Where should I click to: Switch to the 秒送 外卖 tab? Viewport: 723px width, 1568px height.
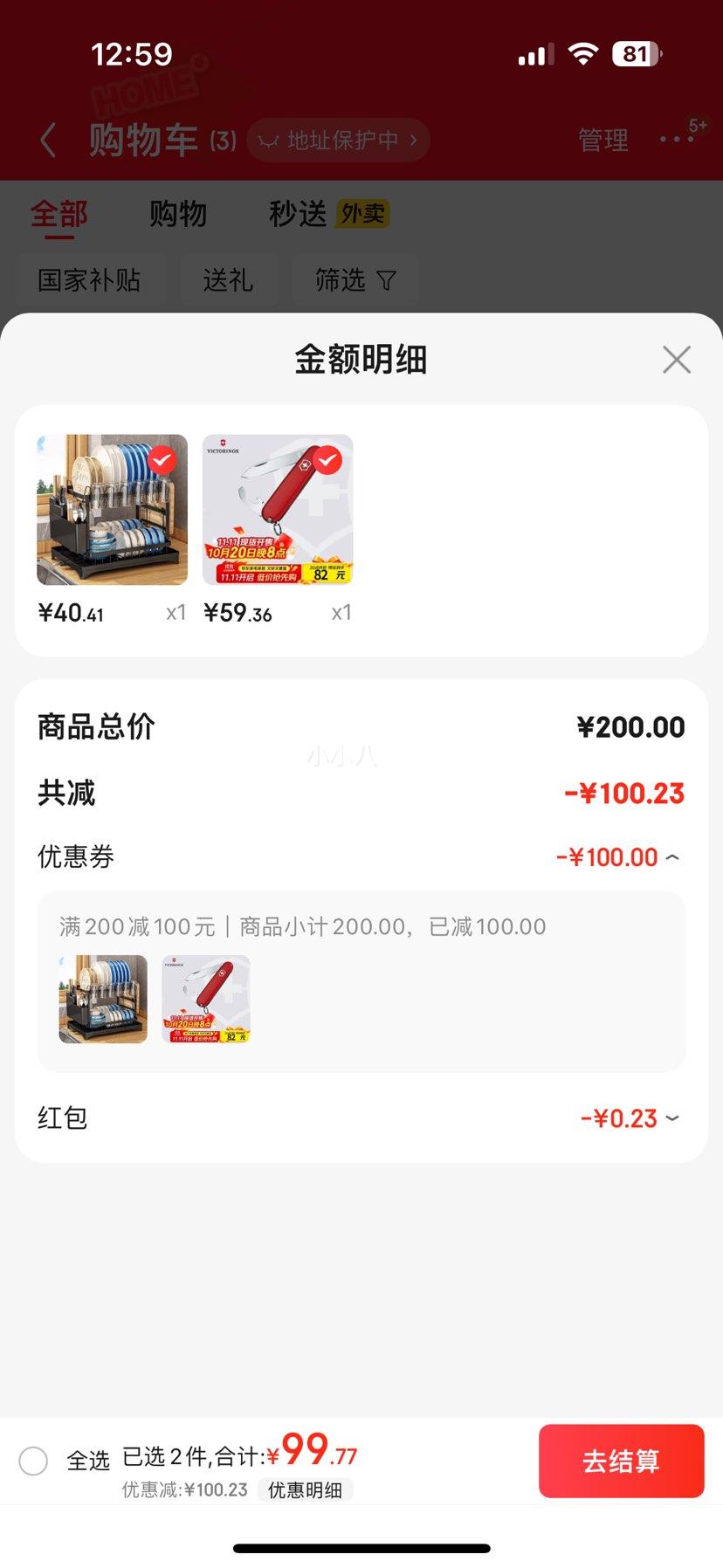click(x=327, y=214)
